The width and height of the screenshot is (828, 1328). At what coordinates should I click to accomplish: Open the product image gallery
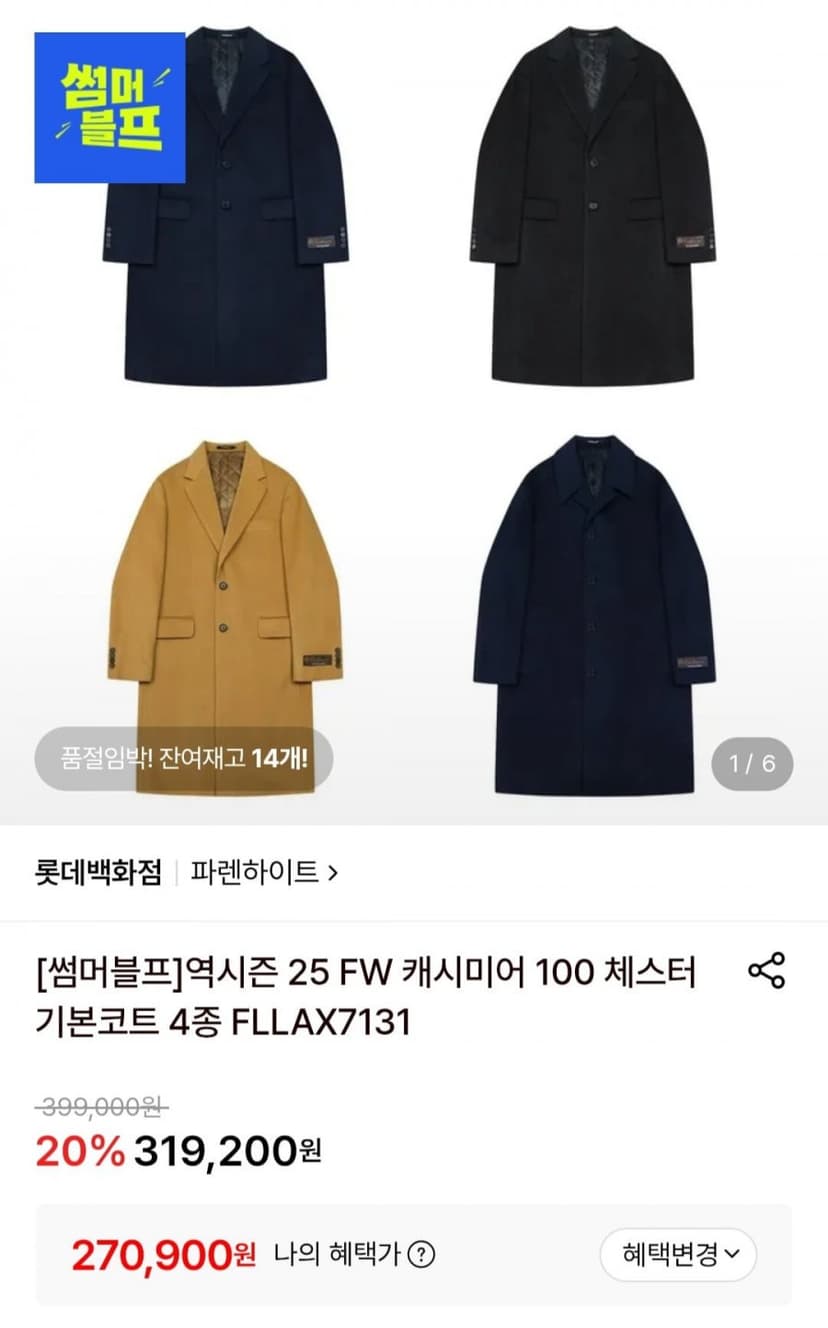tap(414, 412)
